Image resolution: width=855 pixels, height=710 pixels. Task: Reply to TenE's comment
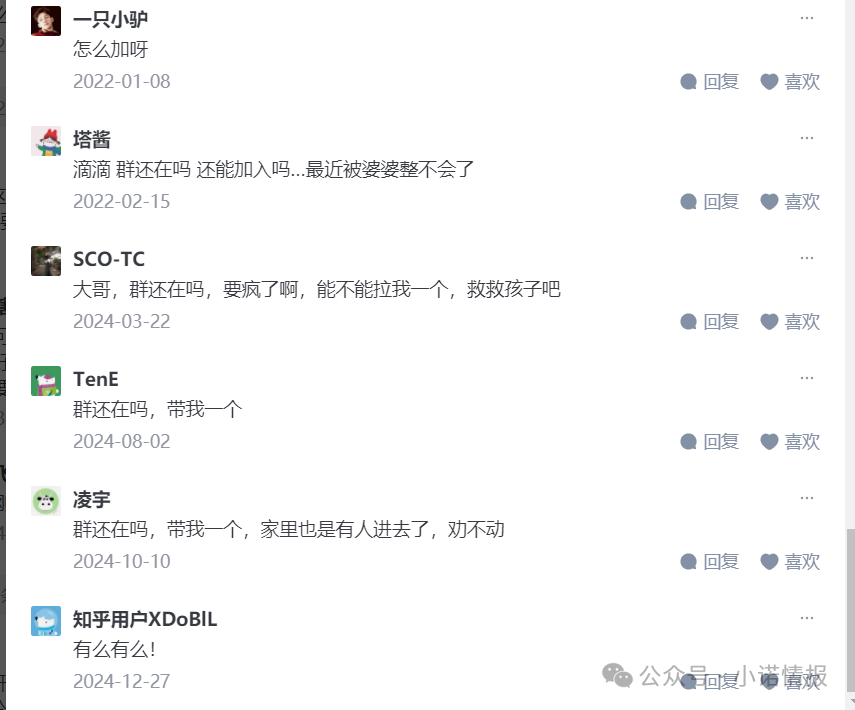pyautogui.click(x=709, y=442)
